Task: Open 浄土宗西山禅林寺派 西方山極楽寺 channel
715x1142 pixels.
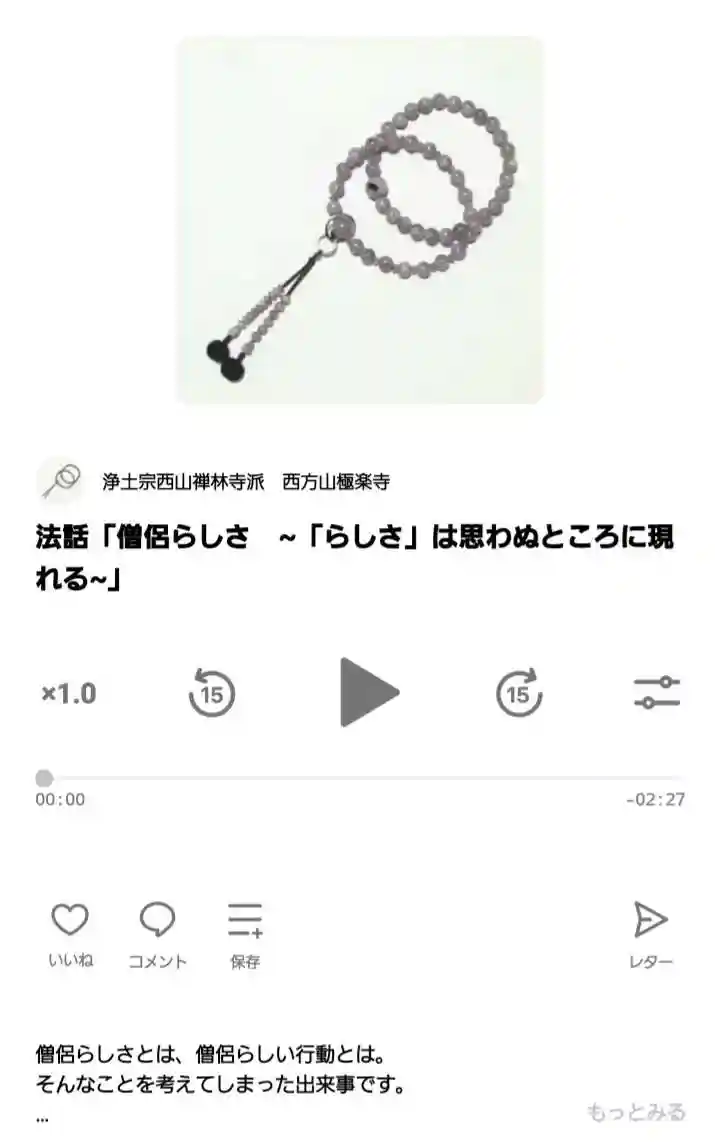Action: tap(245, 482)
